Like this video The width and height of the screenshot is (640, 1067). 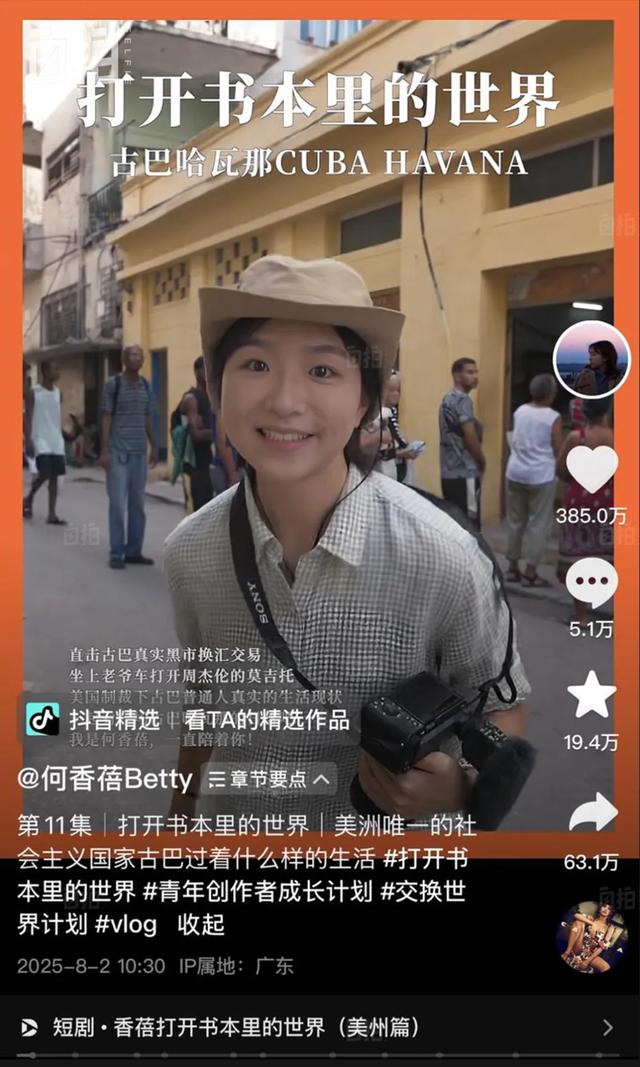coord(592,469)
